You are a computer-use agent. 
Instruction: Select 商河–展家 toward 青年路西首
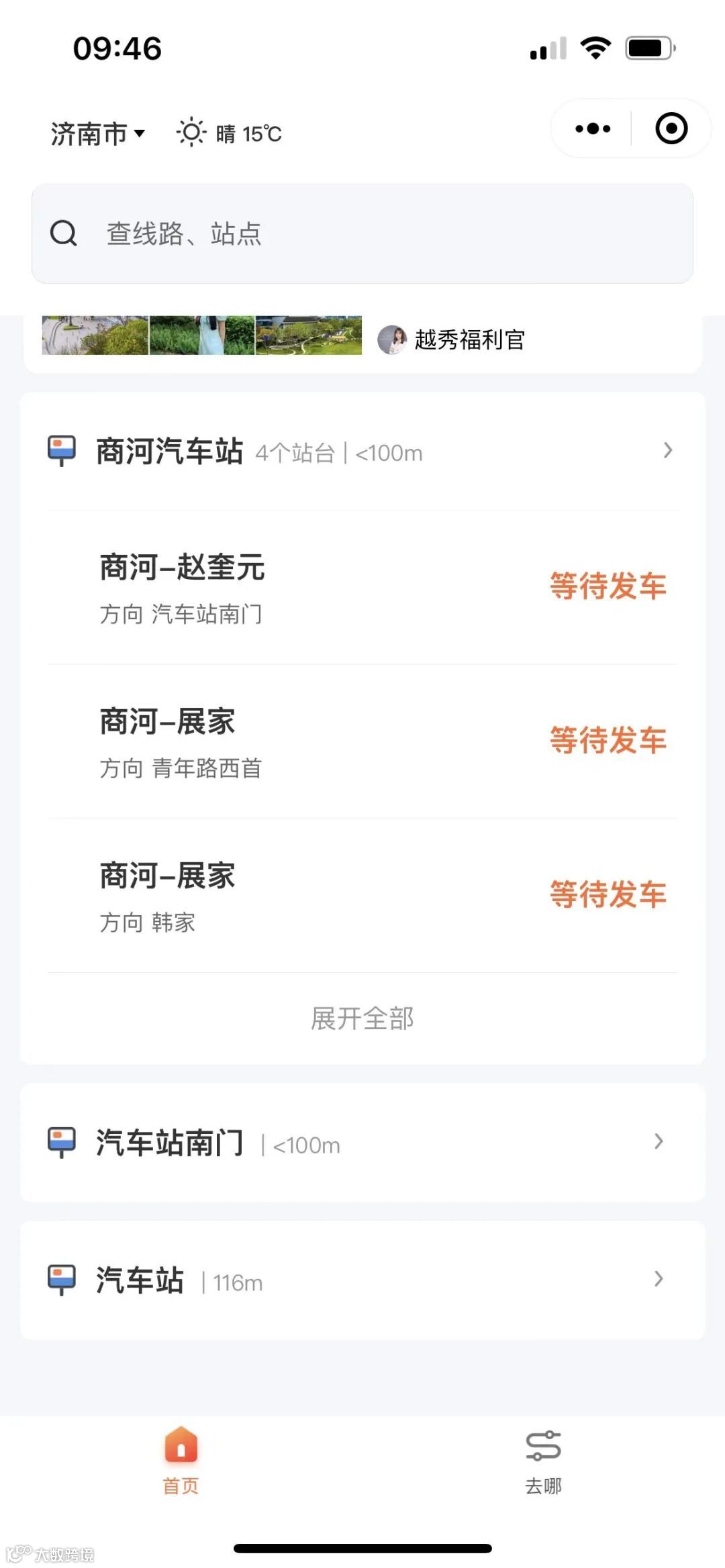[362, 742]
